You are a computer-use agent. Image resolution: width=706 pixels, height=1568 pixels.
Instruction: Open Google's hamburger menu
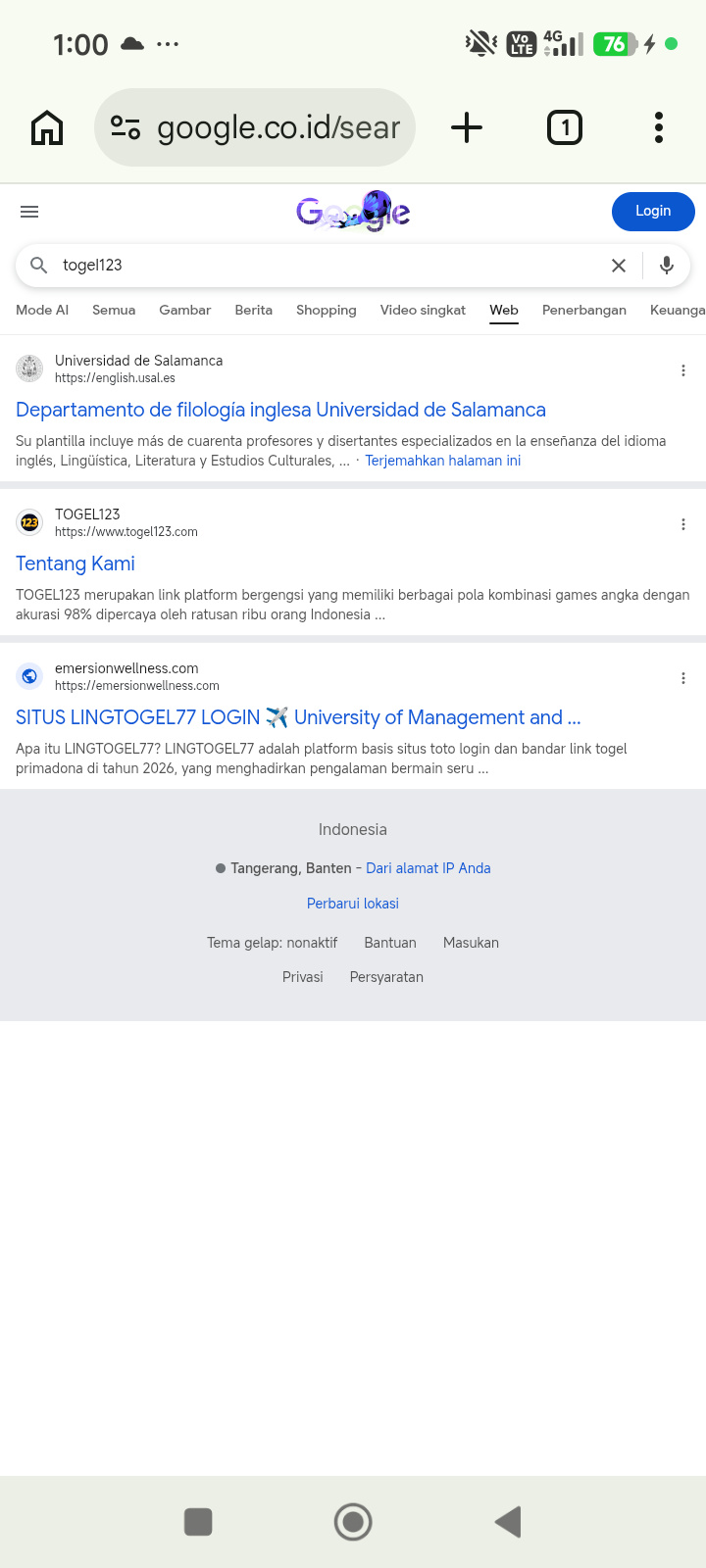coord(29,212)
